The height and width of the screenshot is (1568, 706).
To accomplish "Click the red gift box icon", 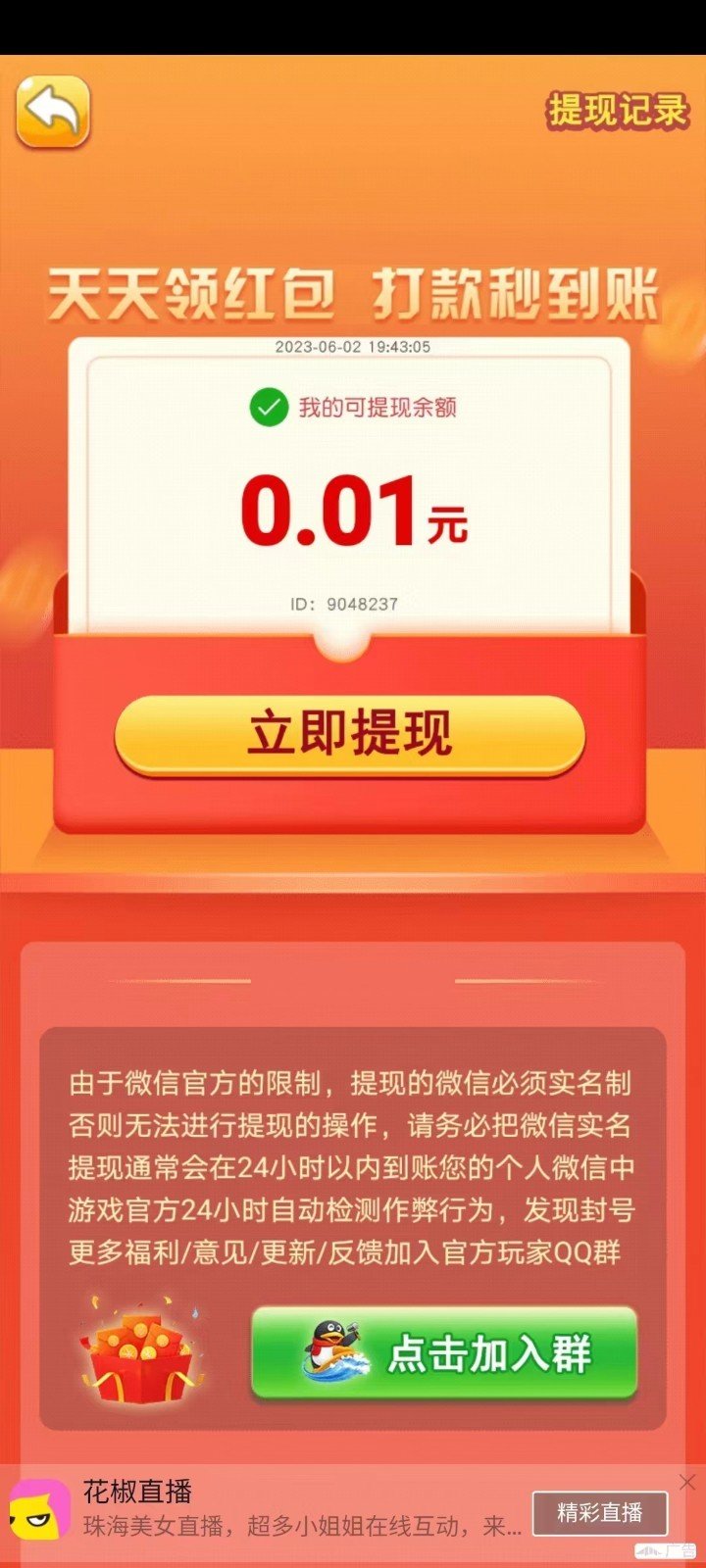I will 137,1357.
